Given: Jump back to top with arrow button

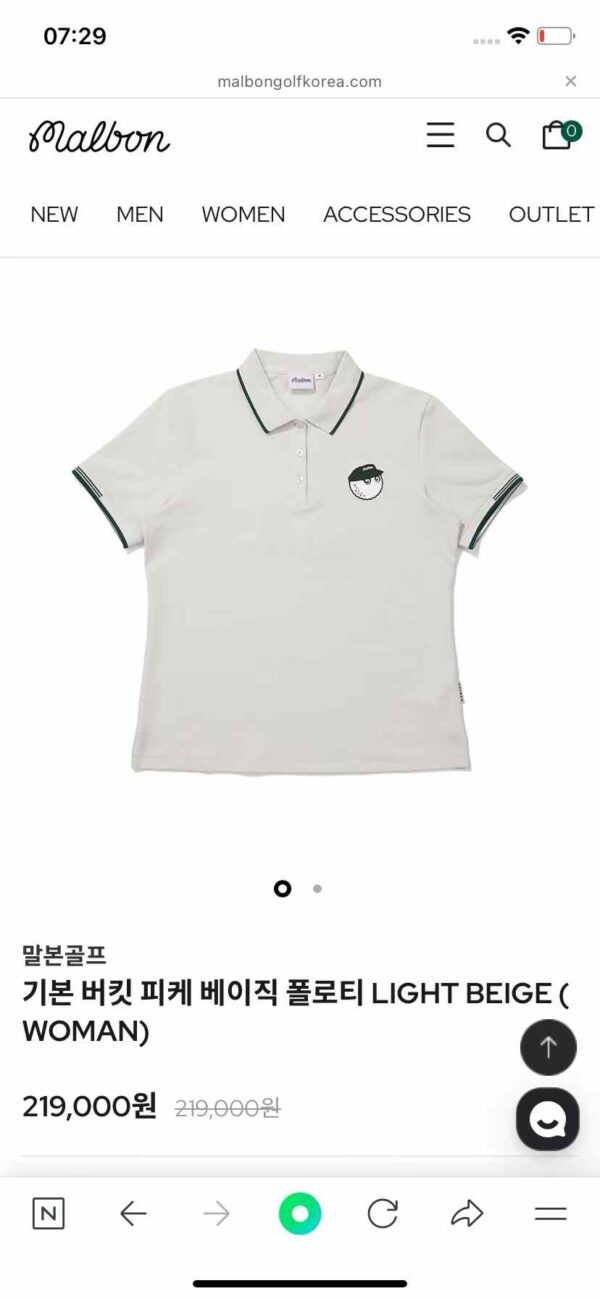Looking at the screenshot, I should point(548,1047).
